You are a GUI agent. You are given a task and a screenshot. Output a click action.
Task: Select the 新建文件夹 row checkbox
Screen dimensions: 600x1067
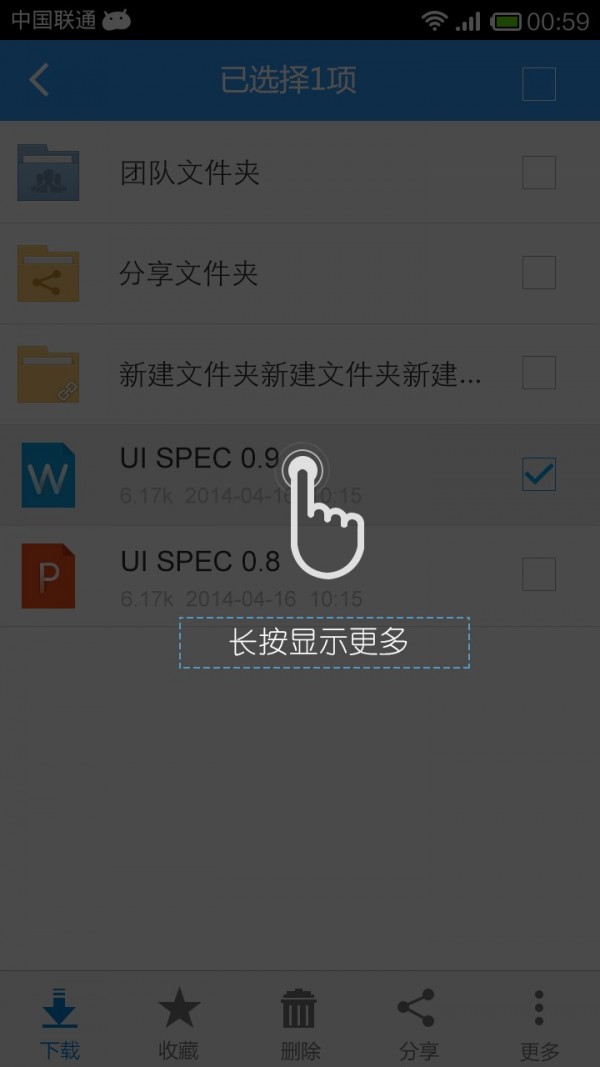[x=539, y=373]
